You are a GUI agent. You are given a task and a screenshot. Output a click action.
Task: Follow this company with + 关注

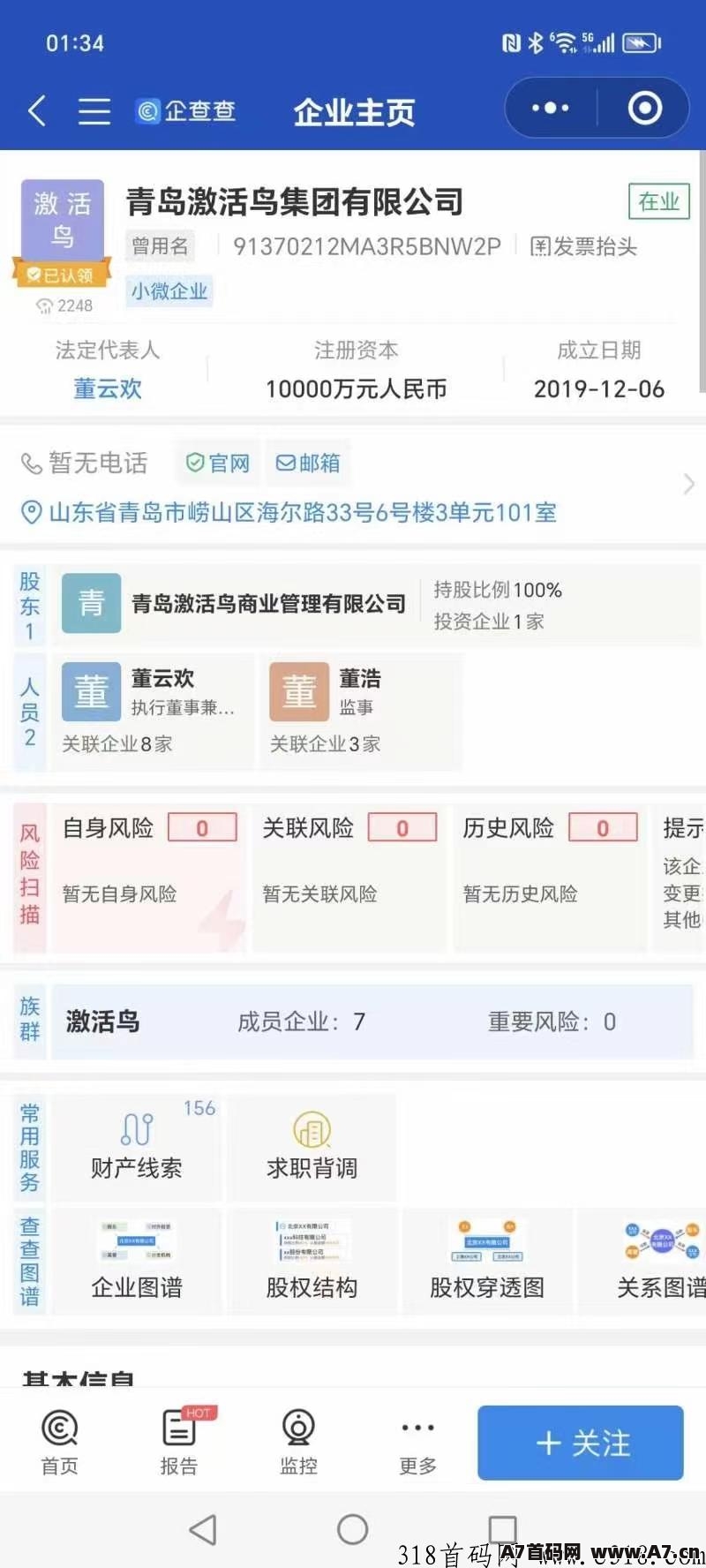tap(581, 1443)
